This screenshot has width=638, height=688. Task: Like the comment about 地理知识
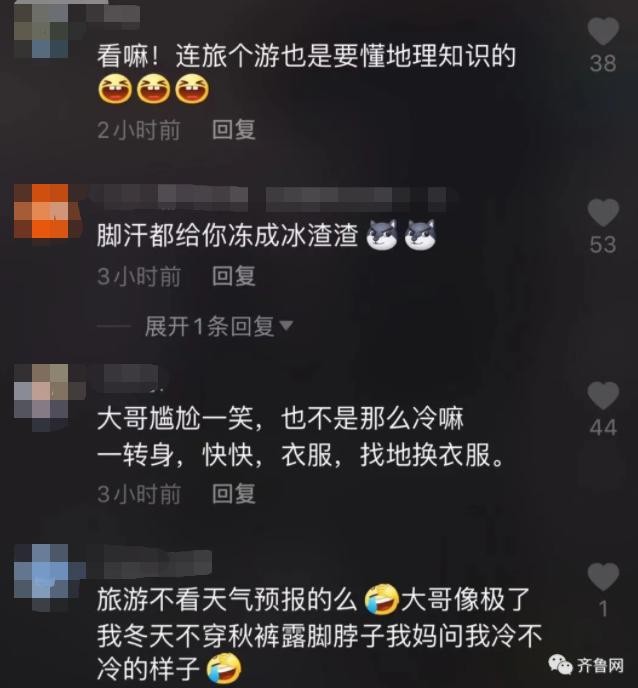pyautogui.click(x=602, y=32)
